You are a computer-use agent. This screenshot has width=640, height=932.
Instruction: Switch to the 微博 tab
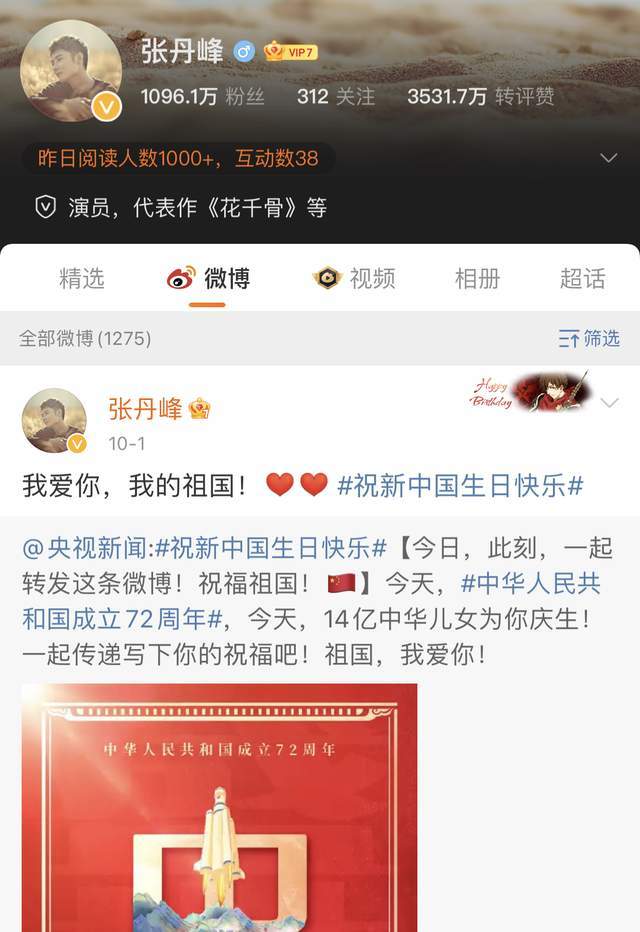208,279
